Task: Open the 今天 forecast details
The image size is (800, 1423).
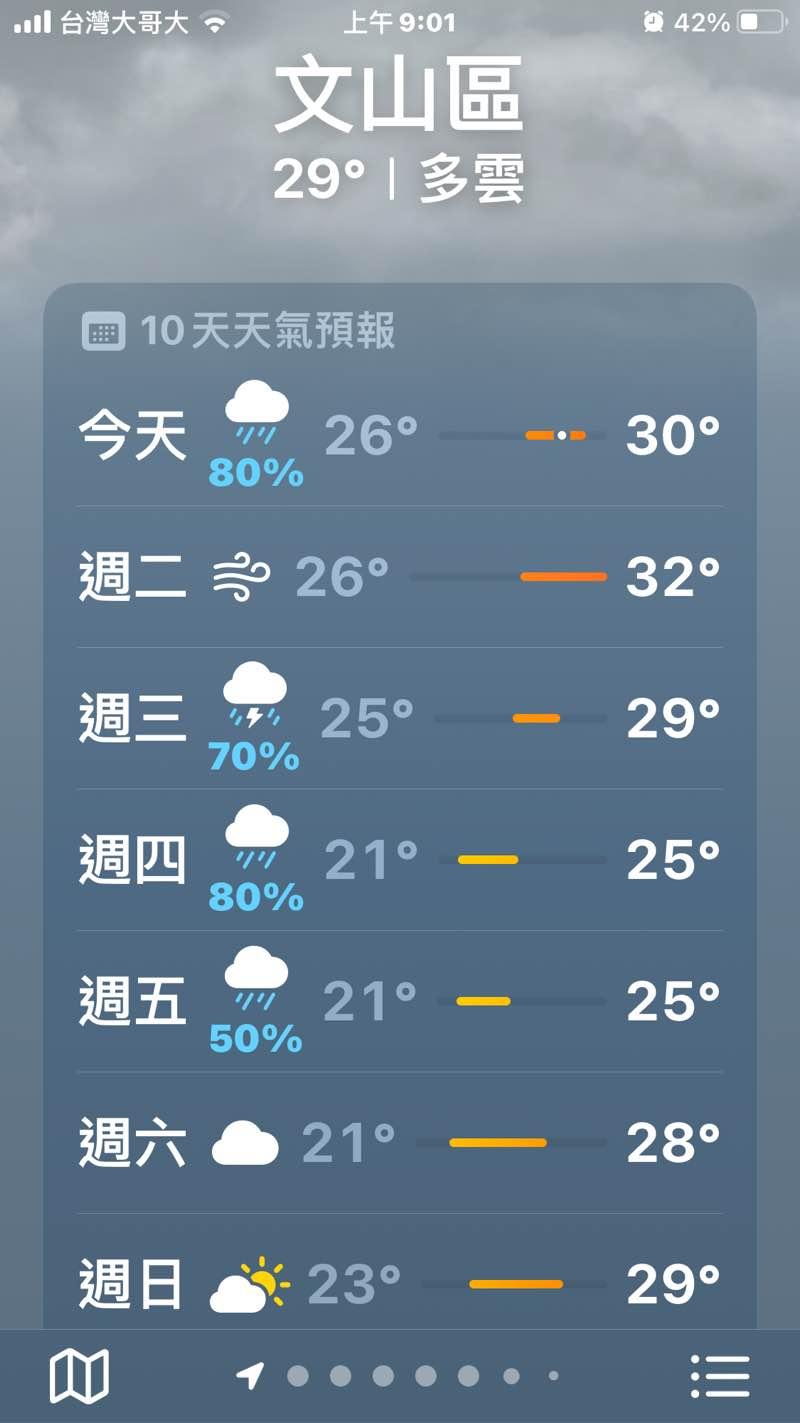Action: [400, 436]
